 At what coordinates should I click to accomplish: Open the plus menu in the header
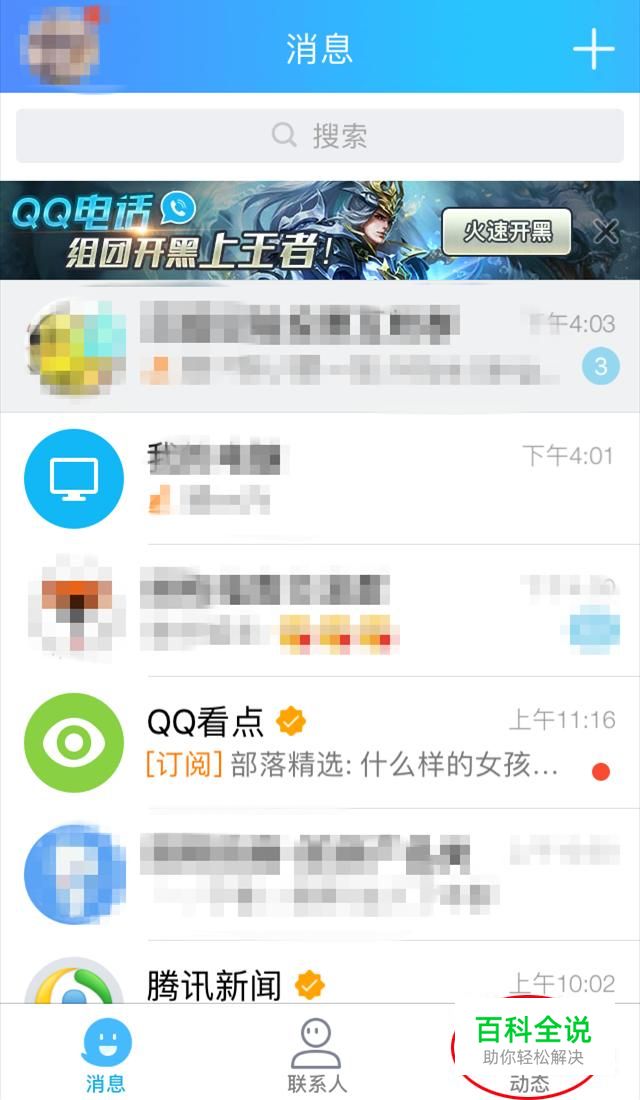tap(592, 48)
